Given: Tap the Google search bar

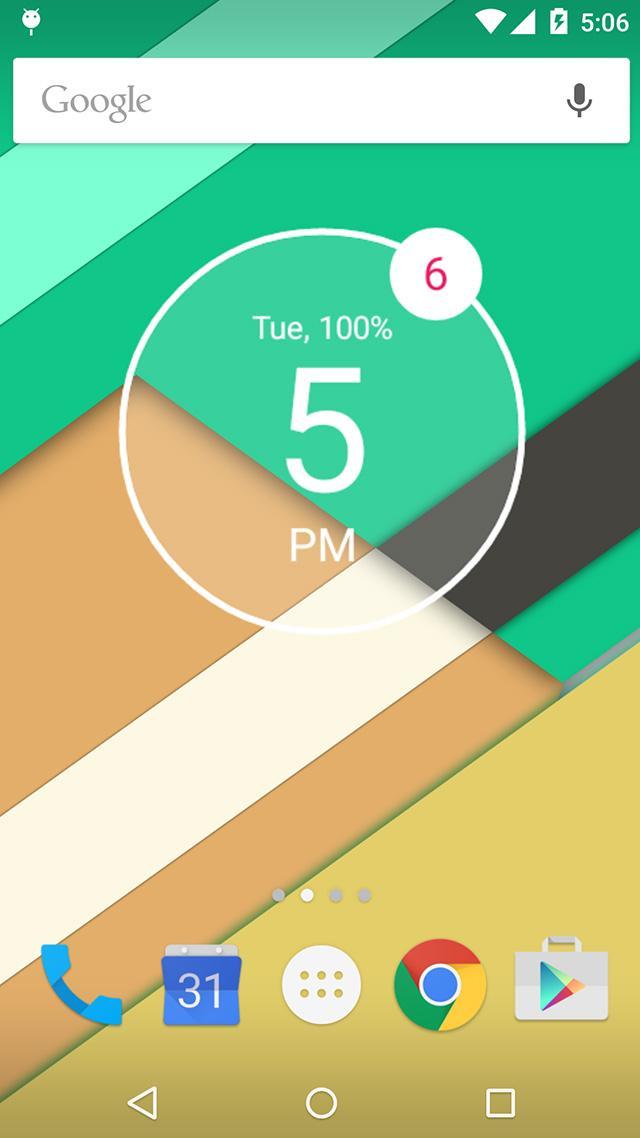Looking at the screenshot, I should (x=290, y=101).
